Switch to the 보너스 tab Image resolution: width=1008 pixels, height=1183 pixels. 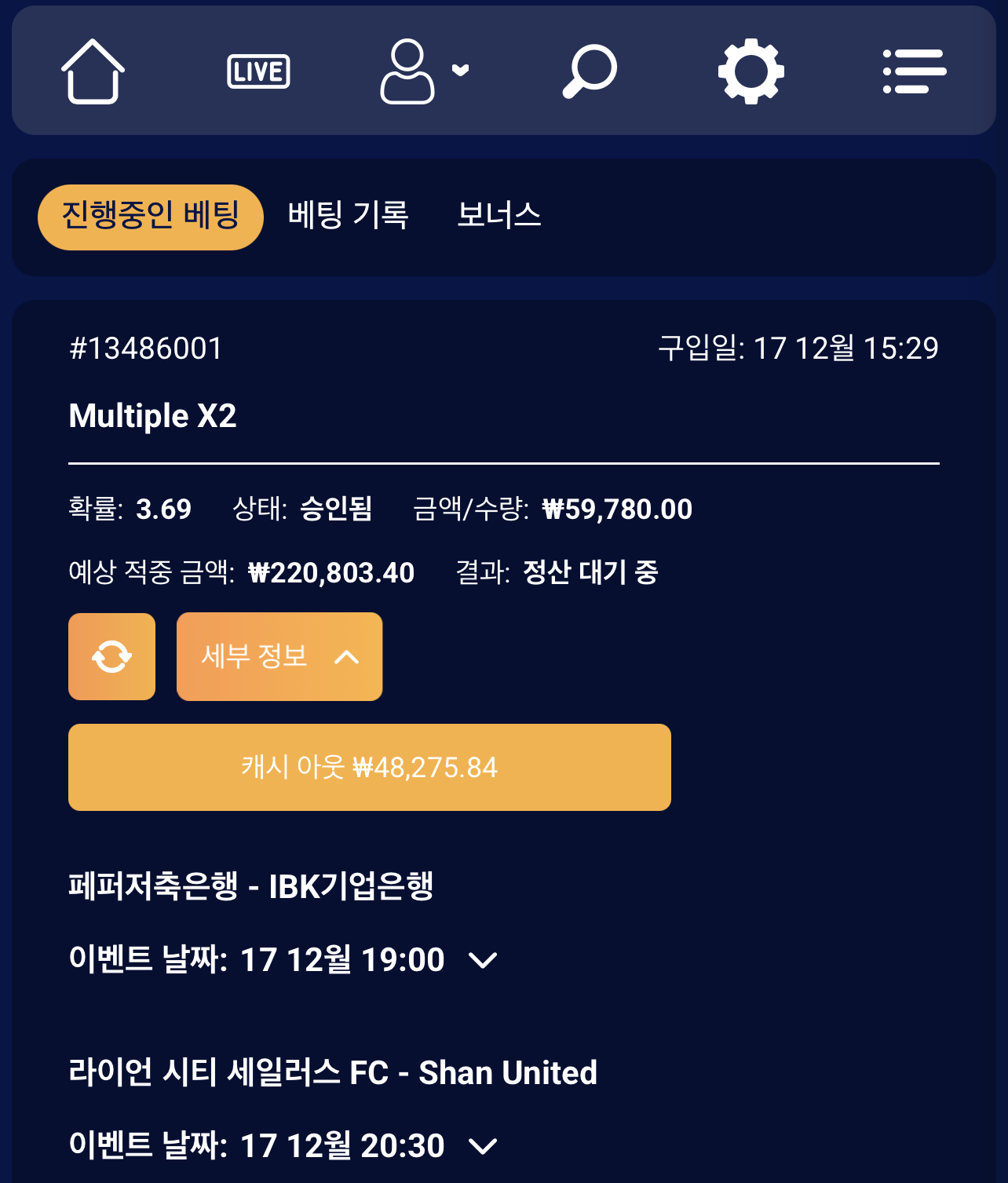point(499,215)
